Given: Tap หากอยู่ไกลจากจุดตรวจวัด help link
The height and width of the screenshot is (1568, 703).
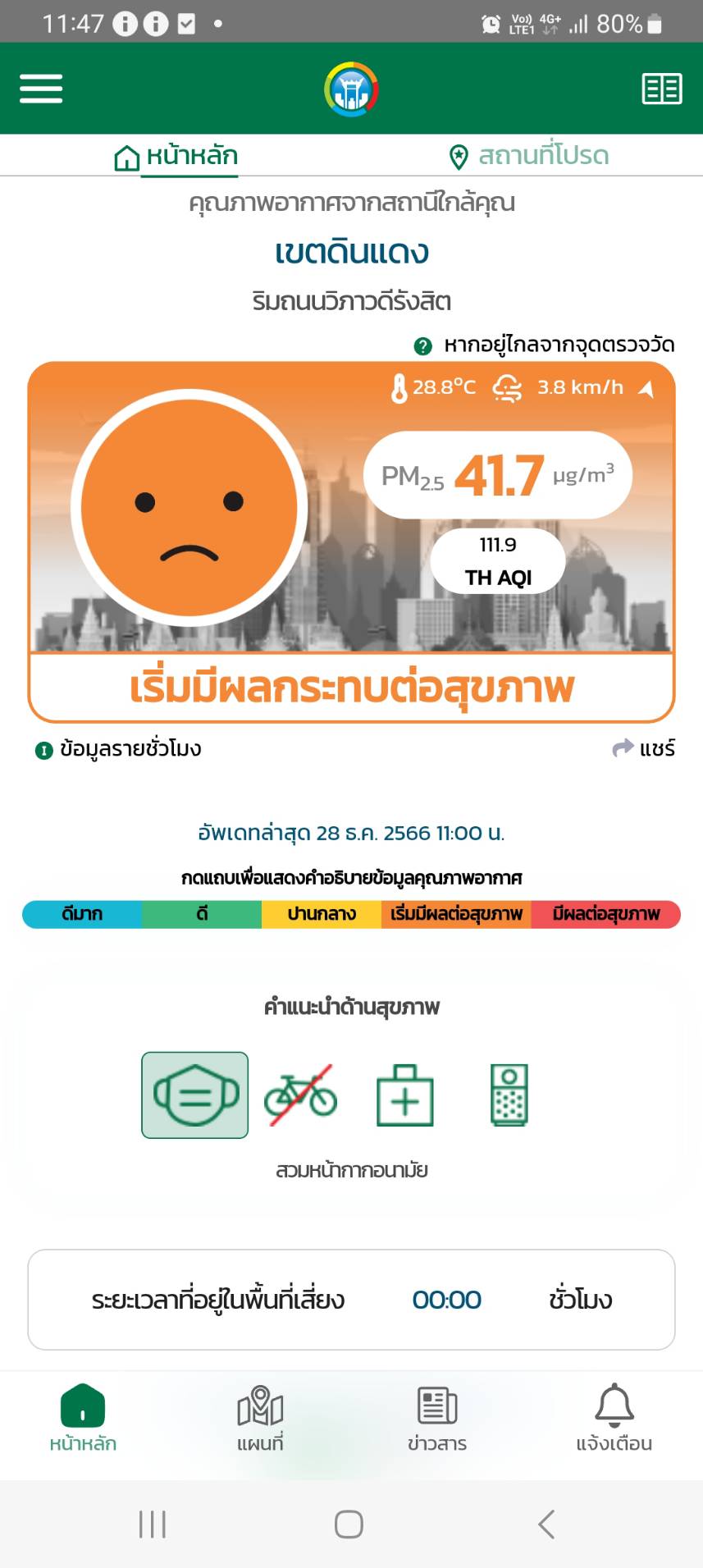Looking at the screenshot, I should click(545, 345).
